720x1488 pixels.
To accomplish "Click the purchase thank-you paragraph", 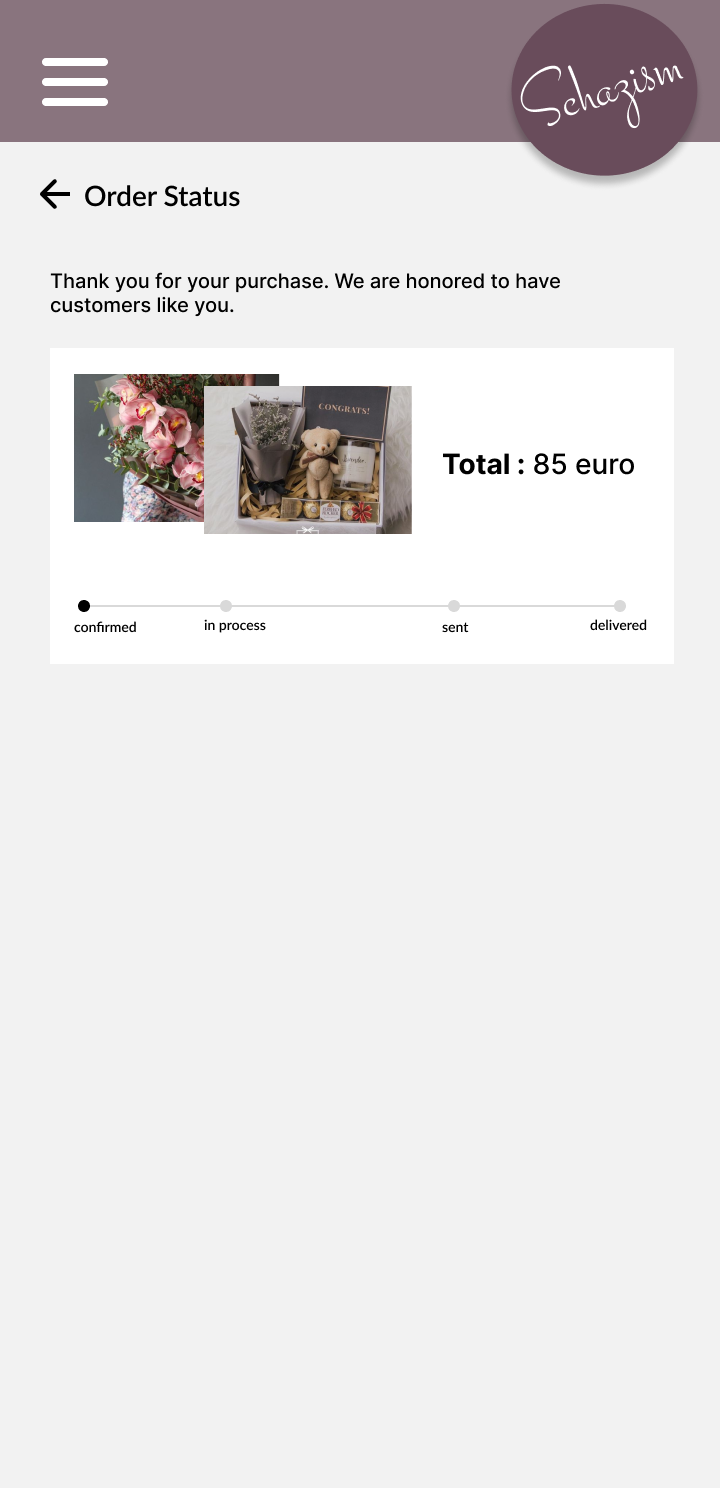I will point(305,292).
